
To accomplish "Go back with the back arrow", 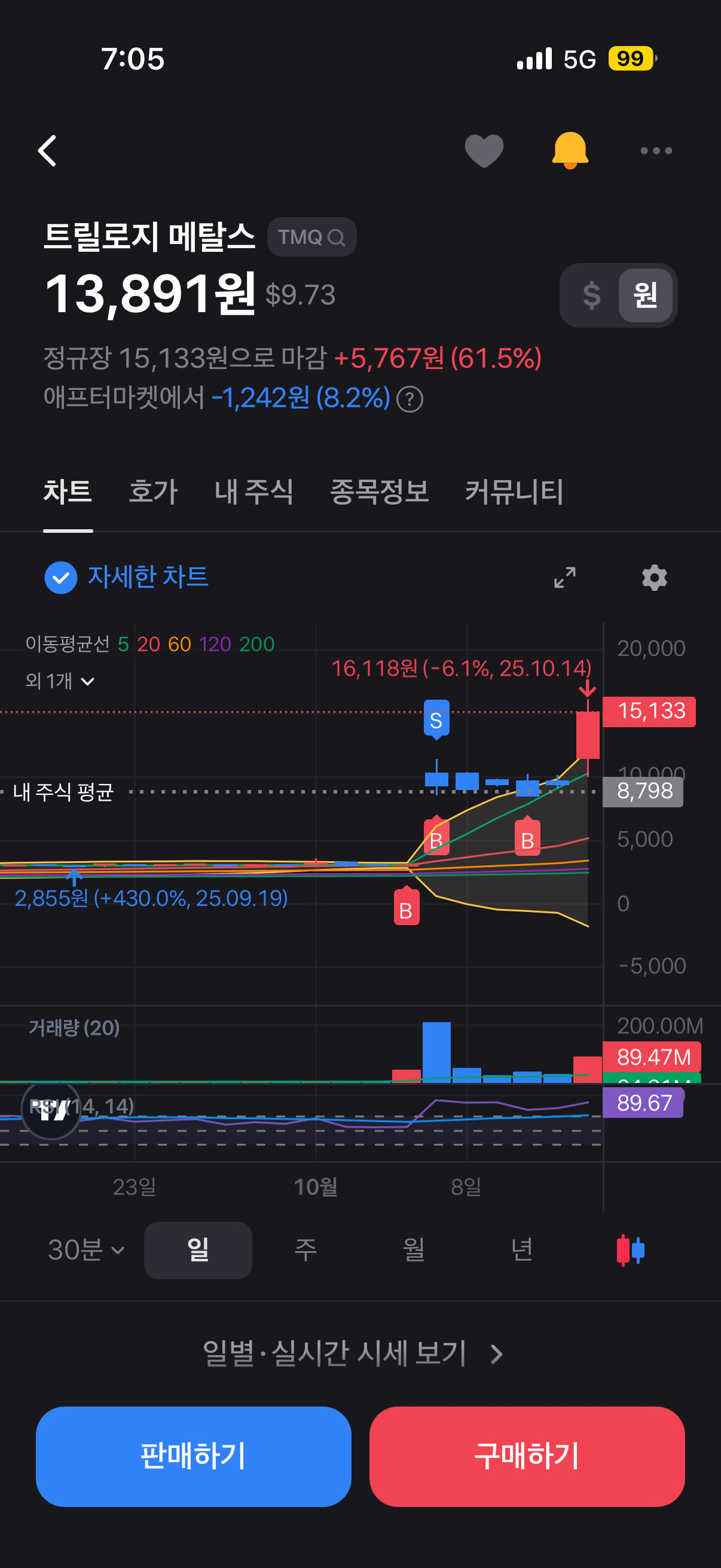I will click(47, 151).
